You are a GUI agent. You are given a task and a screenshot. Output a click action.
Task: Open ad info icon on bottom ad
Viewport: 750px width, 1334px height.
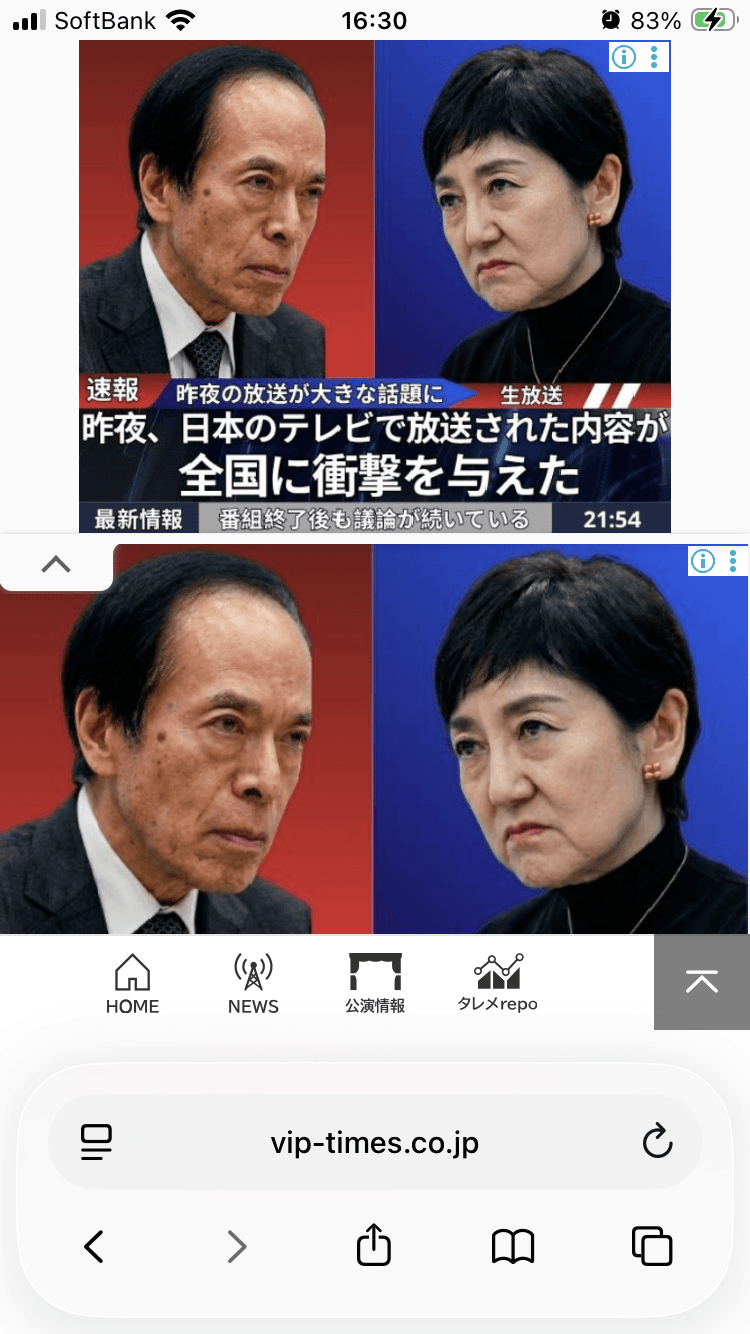coord(704,561)
